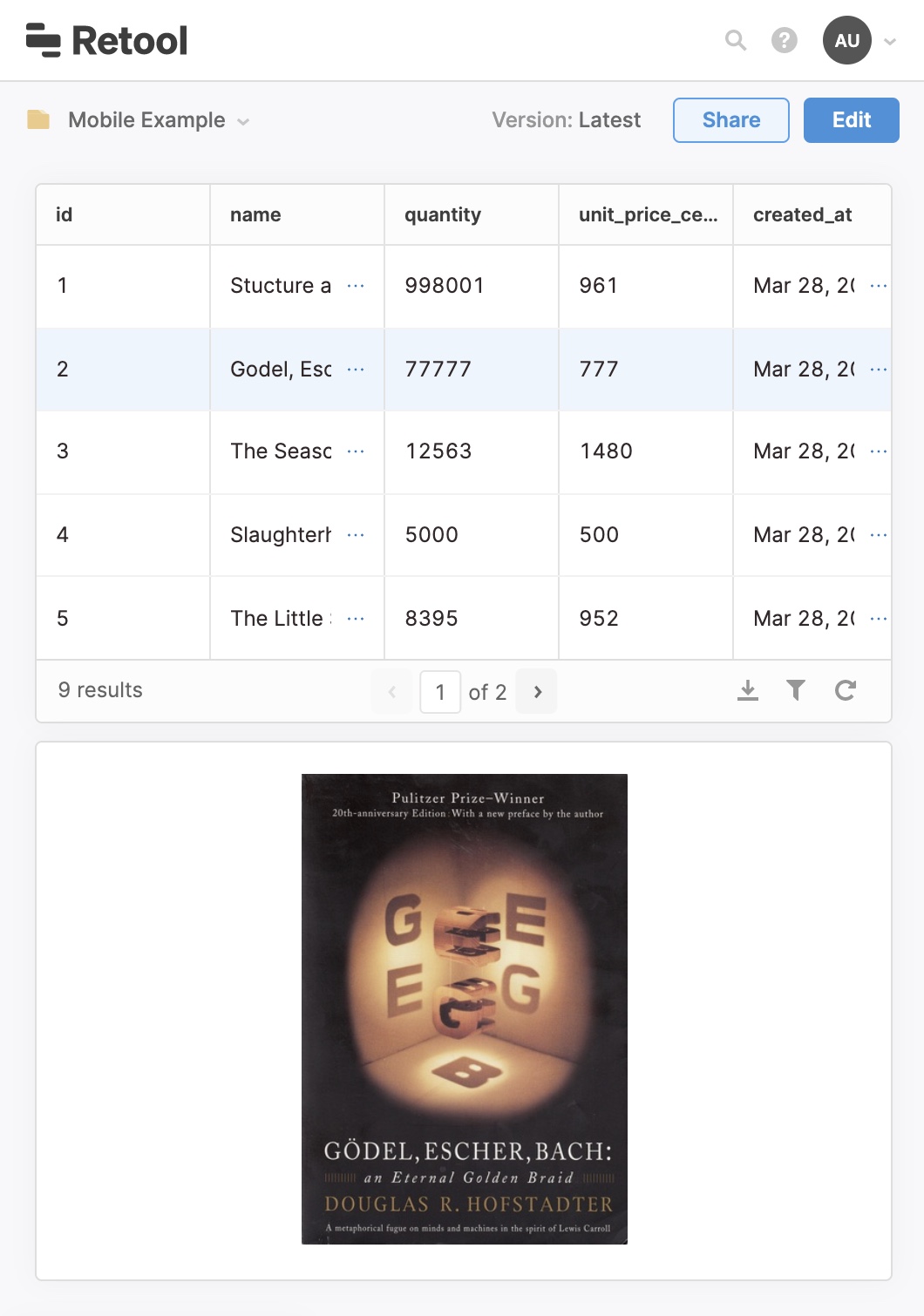
Task: Open the app in Edit mode
Action: pyautogui.click(x=851, y=120)
